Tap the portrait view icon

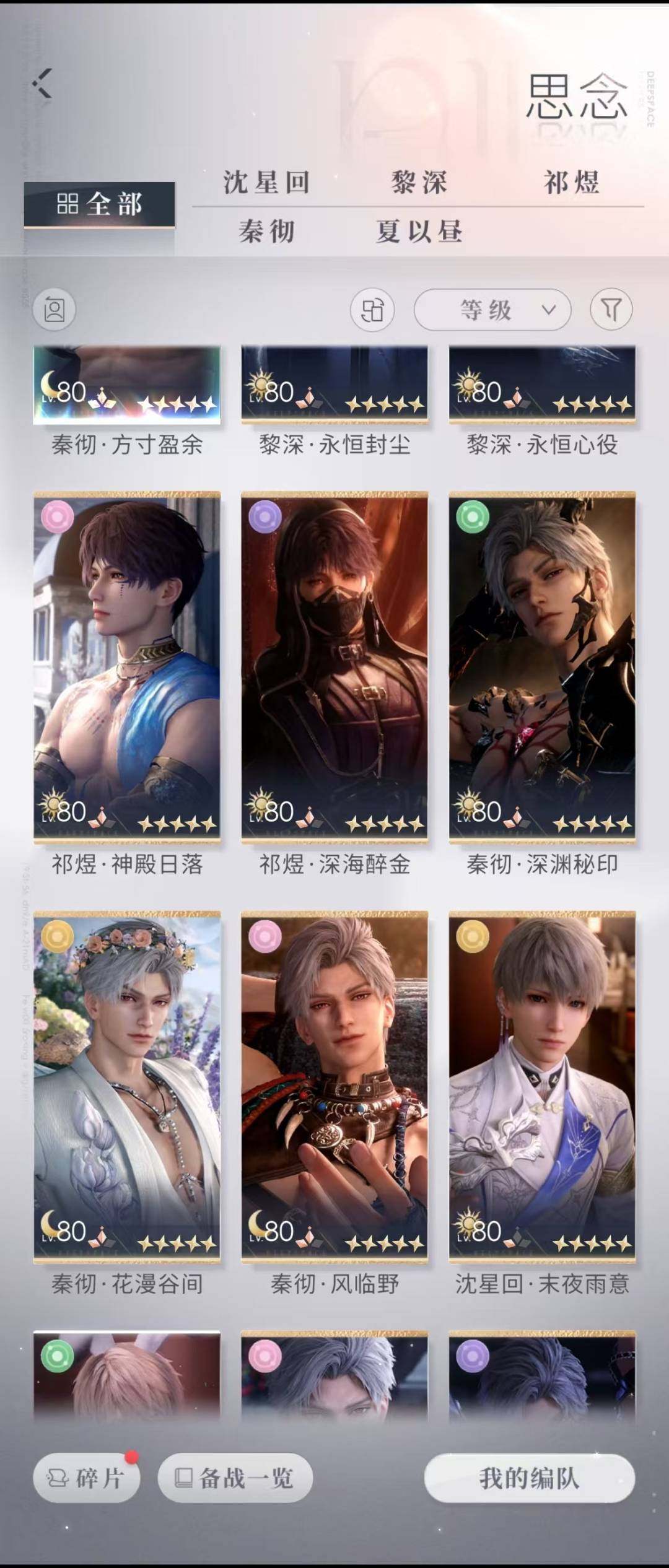(x=55, y=309)
